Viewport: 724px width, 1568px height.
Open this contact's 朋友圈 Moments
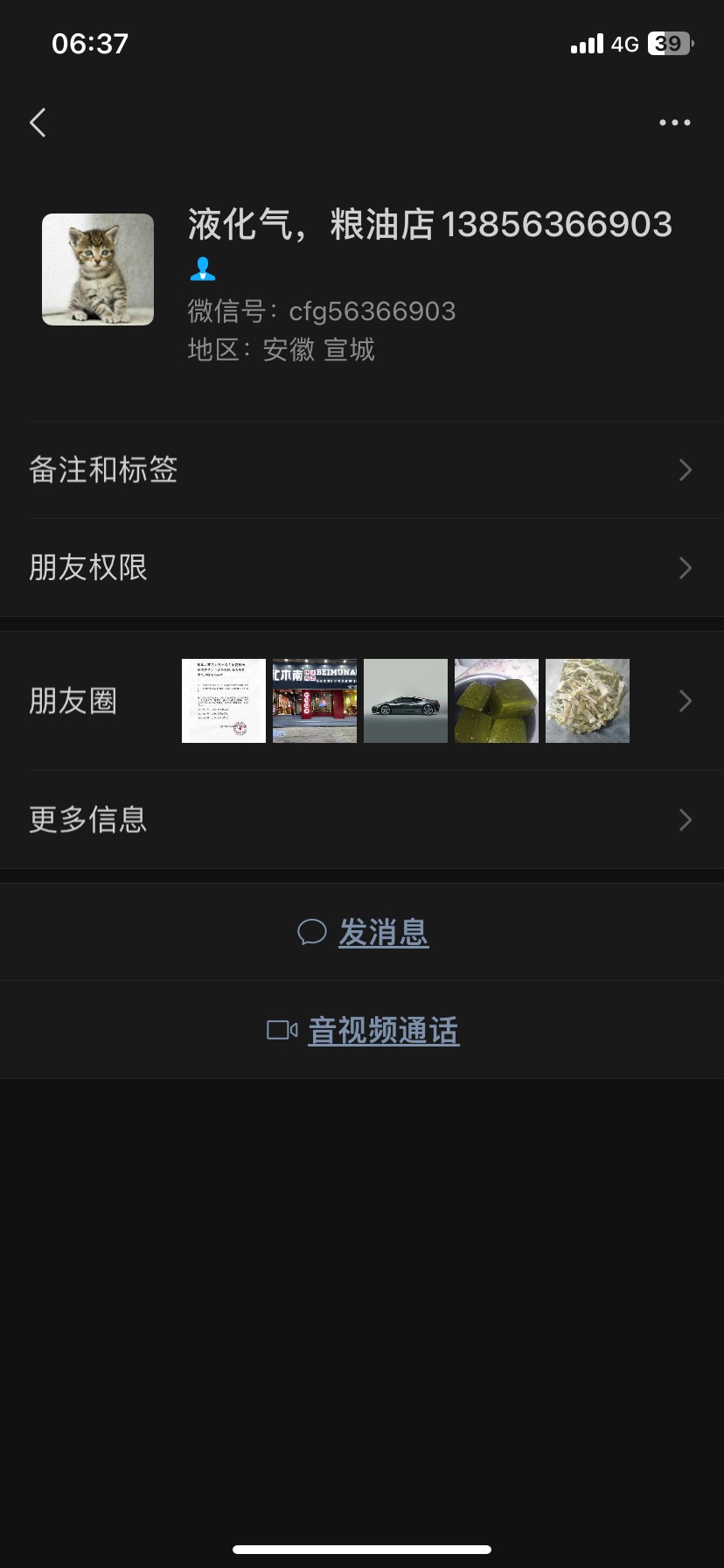click(x=362, y=701)
